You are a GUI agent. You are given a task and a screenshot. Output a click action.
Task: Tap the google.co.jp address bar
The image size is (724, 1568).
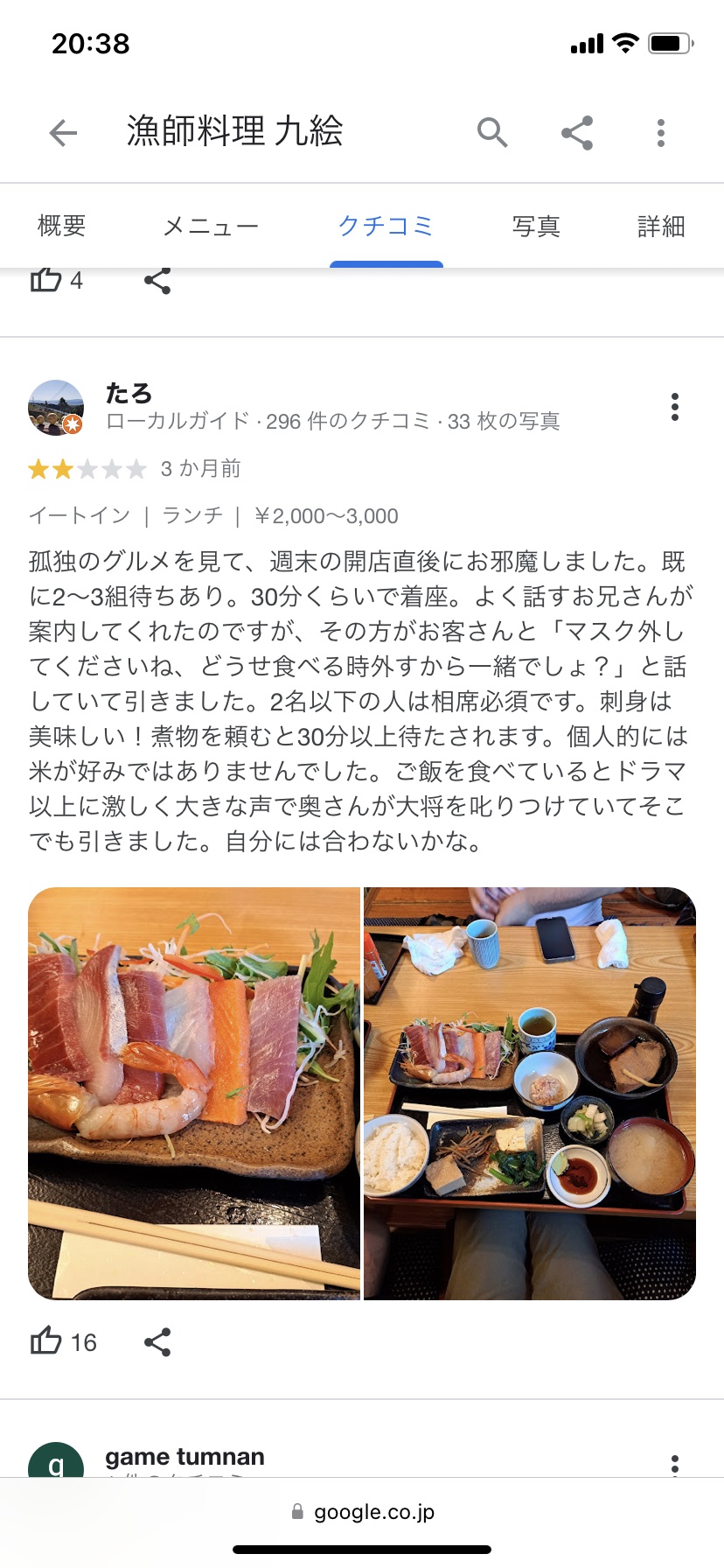[362, 1512]
